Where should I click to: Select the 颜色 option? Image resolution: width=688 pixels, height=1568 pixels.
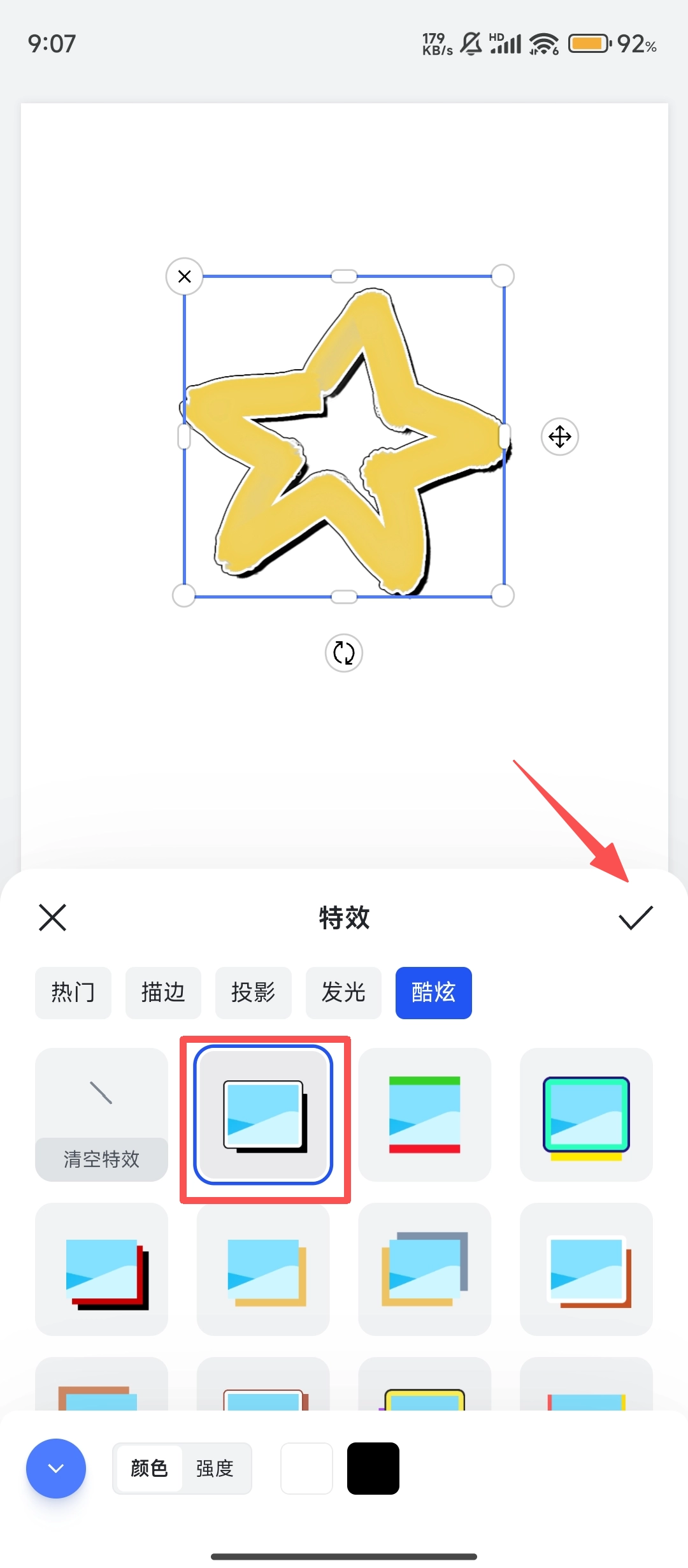tap(149, 1469)
